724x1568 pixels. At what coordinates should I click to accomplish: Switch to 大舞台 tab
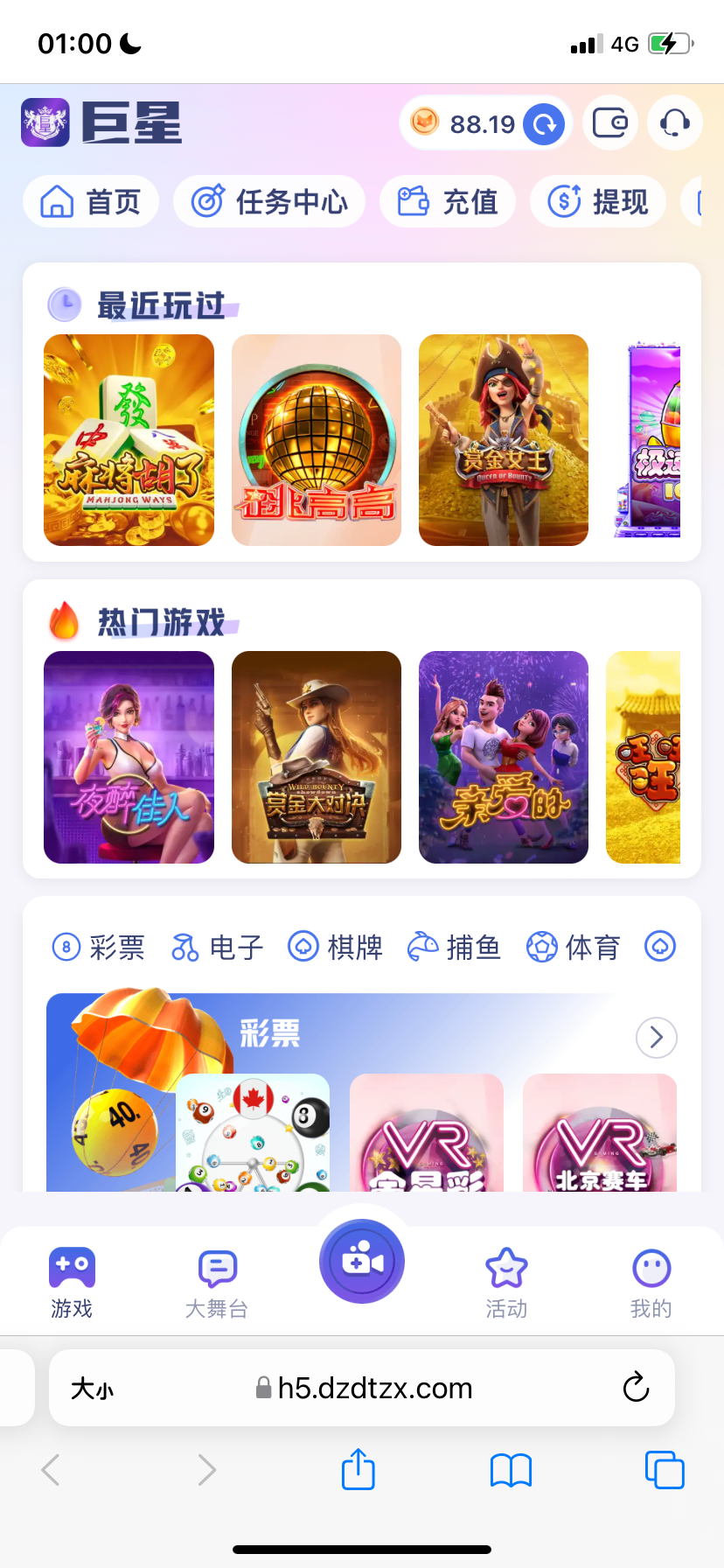[217, 1283]
